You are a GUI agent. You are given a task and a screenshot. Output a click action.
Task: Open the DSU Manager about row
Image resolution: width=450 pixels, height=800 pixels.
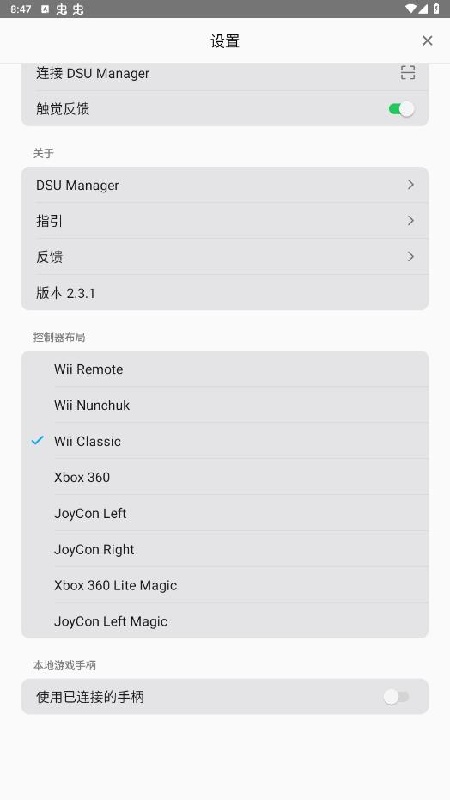[x=224, y=185]
